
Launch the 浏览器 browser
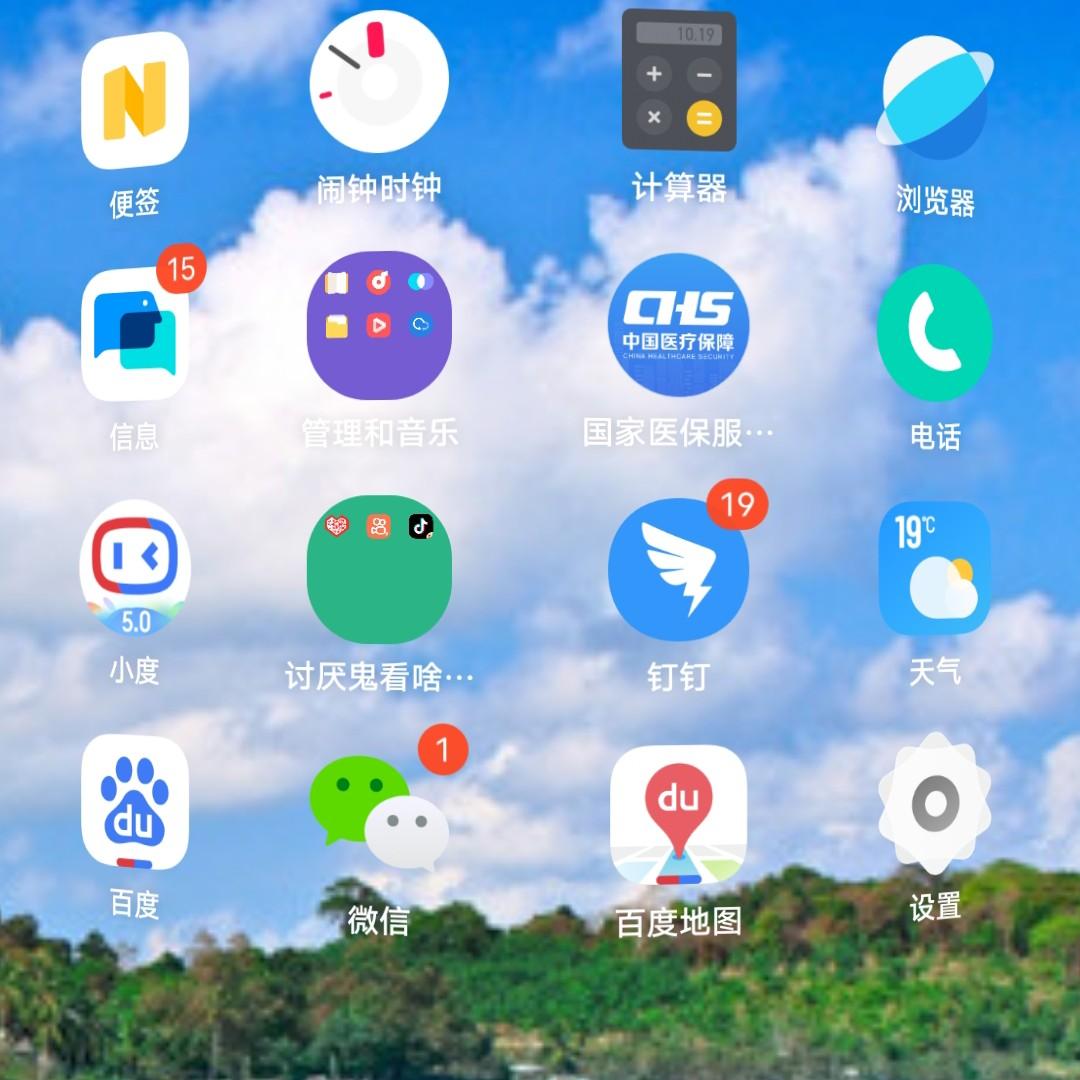[934, 98]
